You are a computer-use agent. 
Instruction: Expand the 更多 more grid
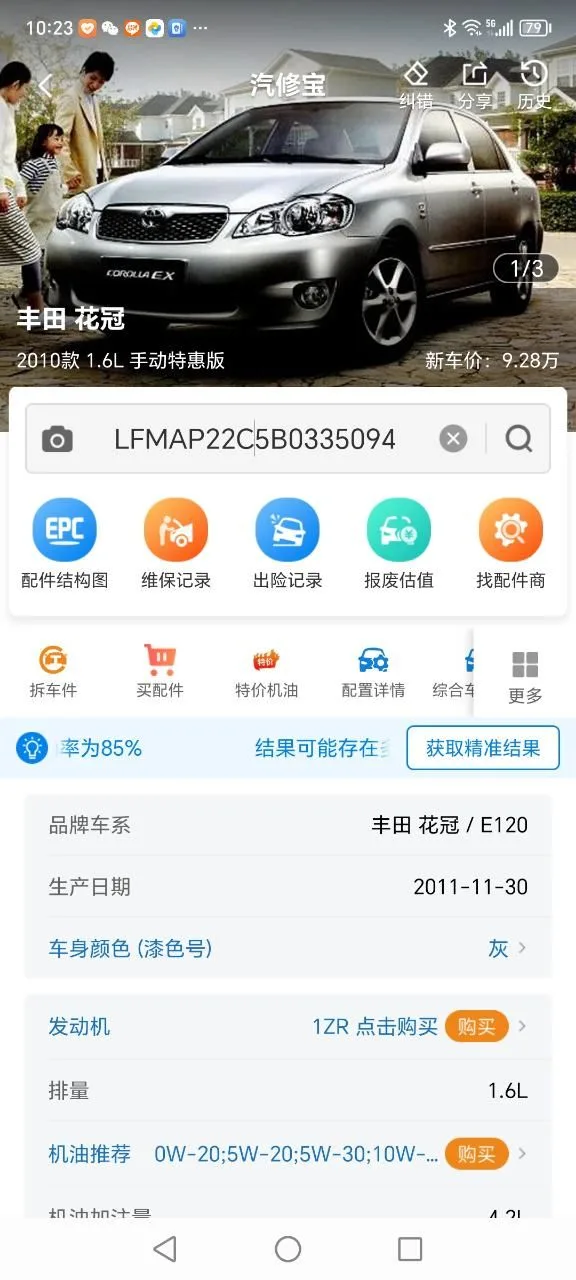[x=525, y=677]
